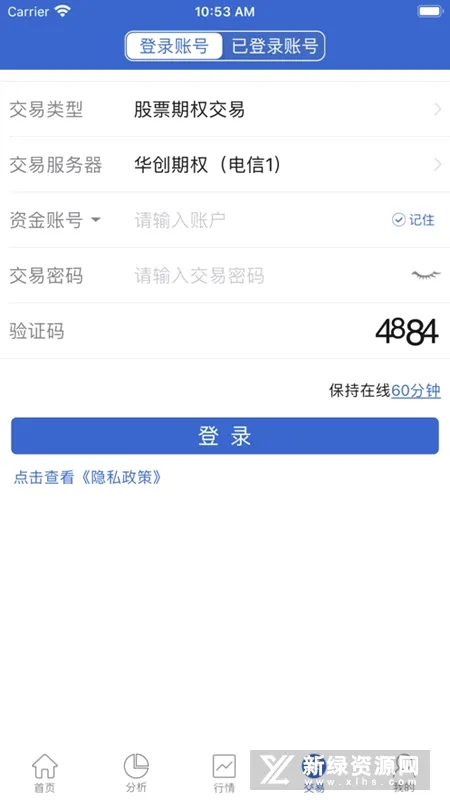The height and width of the screenshot is (800, 450).
Task: Toggle the 记住 remember account checkbox
Action: (x=413, y=220)
